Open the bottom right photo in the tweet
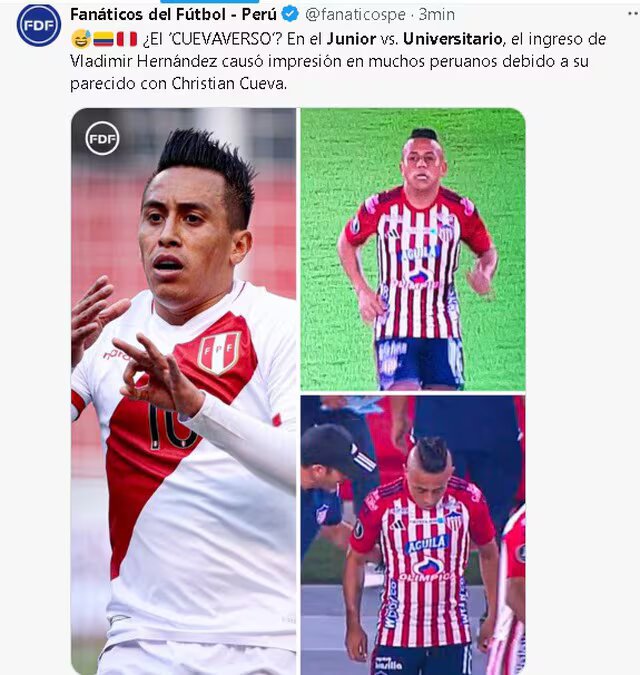 coord(413,533)
